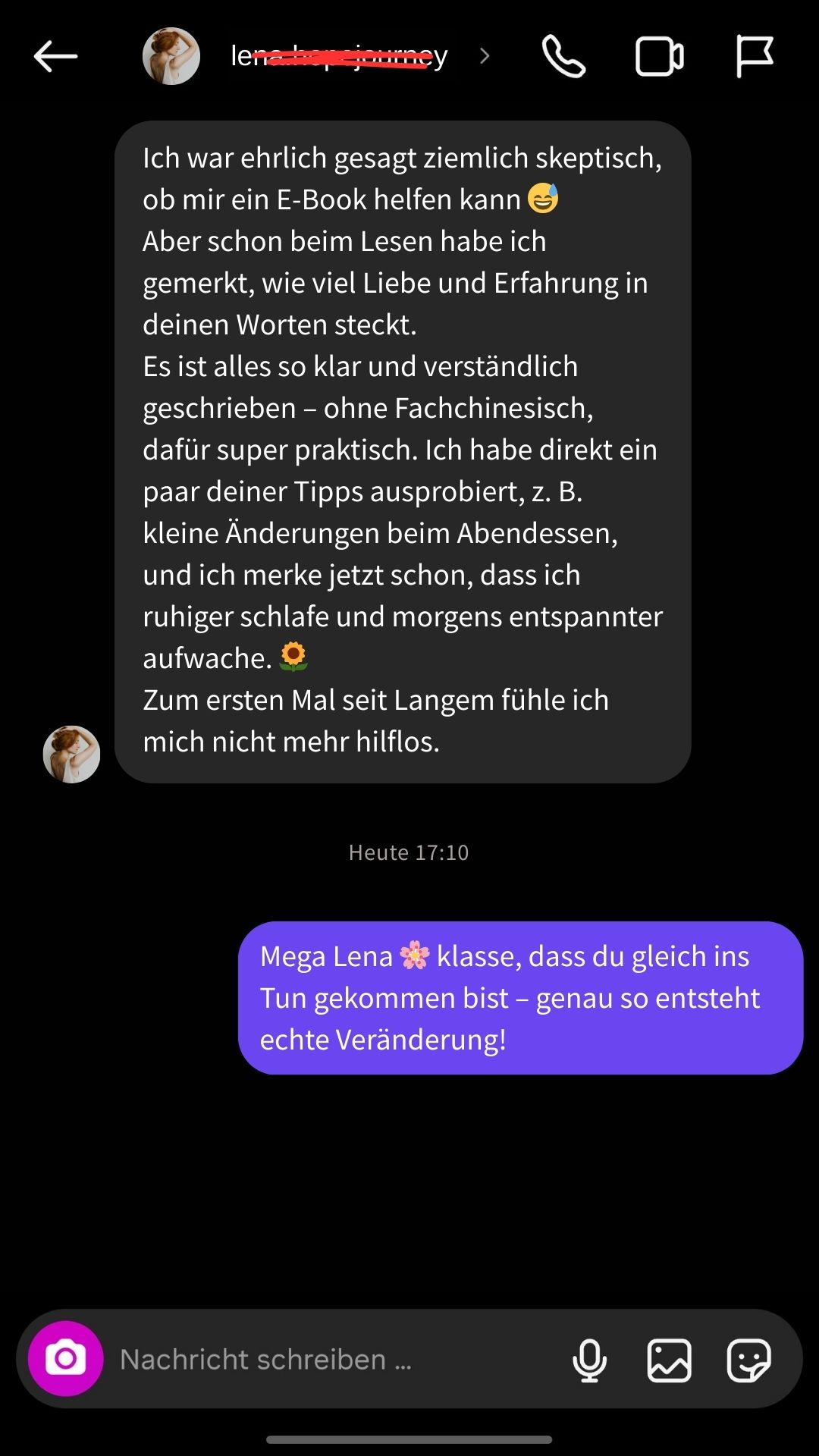Tap Lena's avatar beside her message
The image size is (819, 1456).
[x=71, y=754]
